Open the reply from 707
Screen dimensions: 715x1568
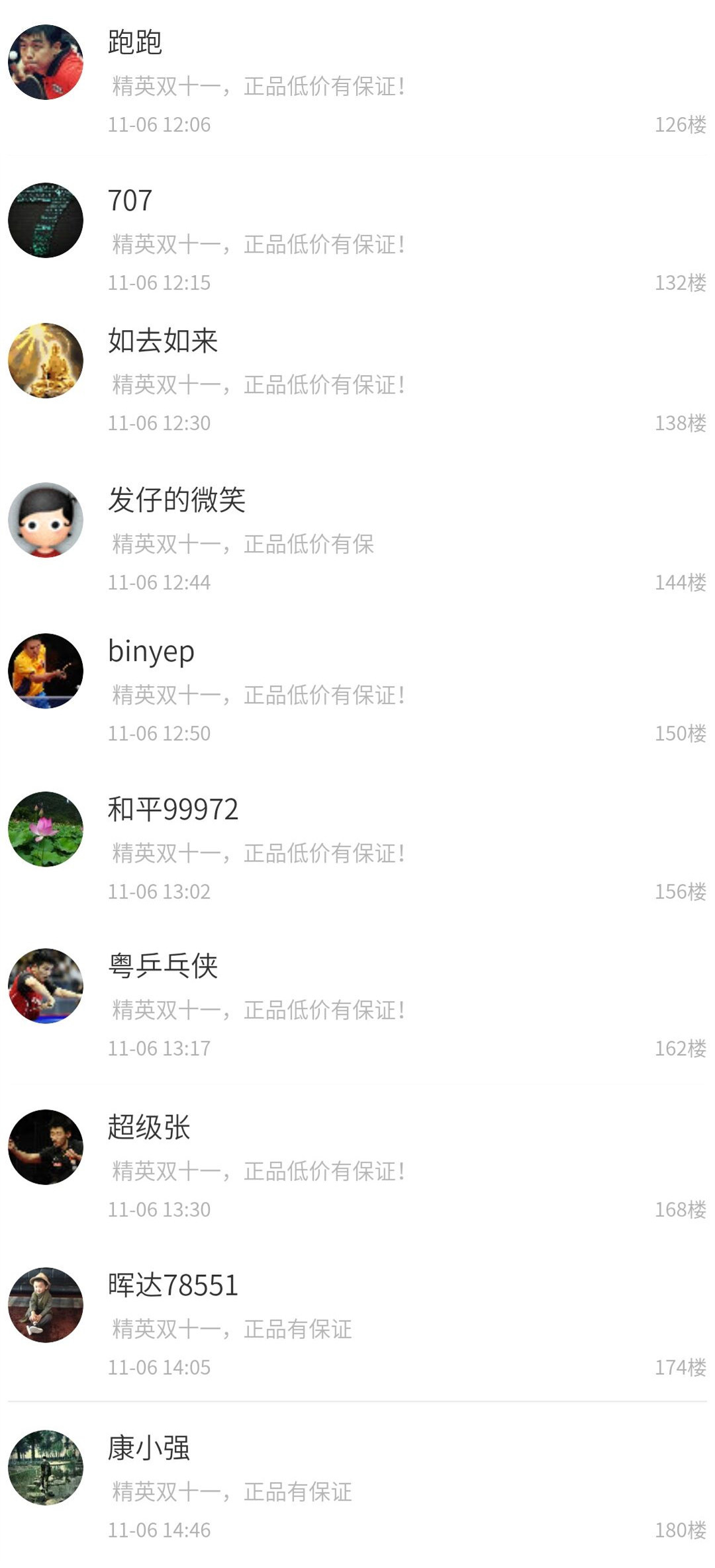pyautogui.click(x=358, y=237)
